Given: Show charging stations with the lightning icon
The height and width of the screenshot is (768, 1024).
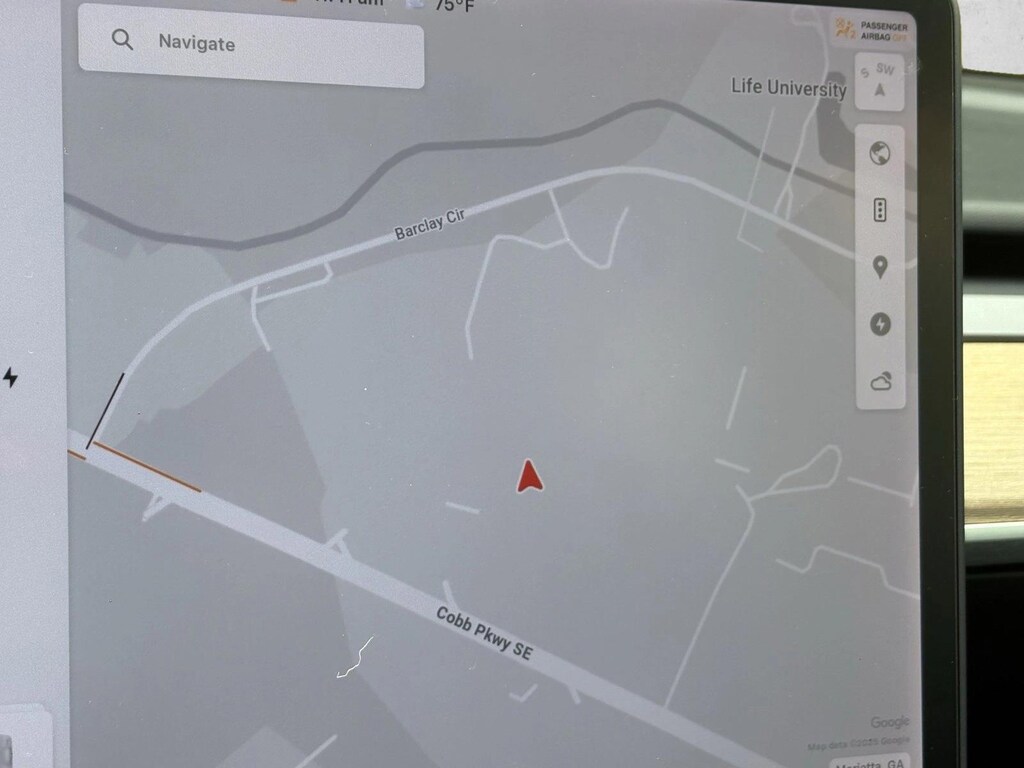Looking at the screenshot, I should pos(881,324).
